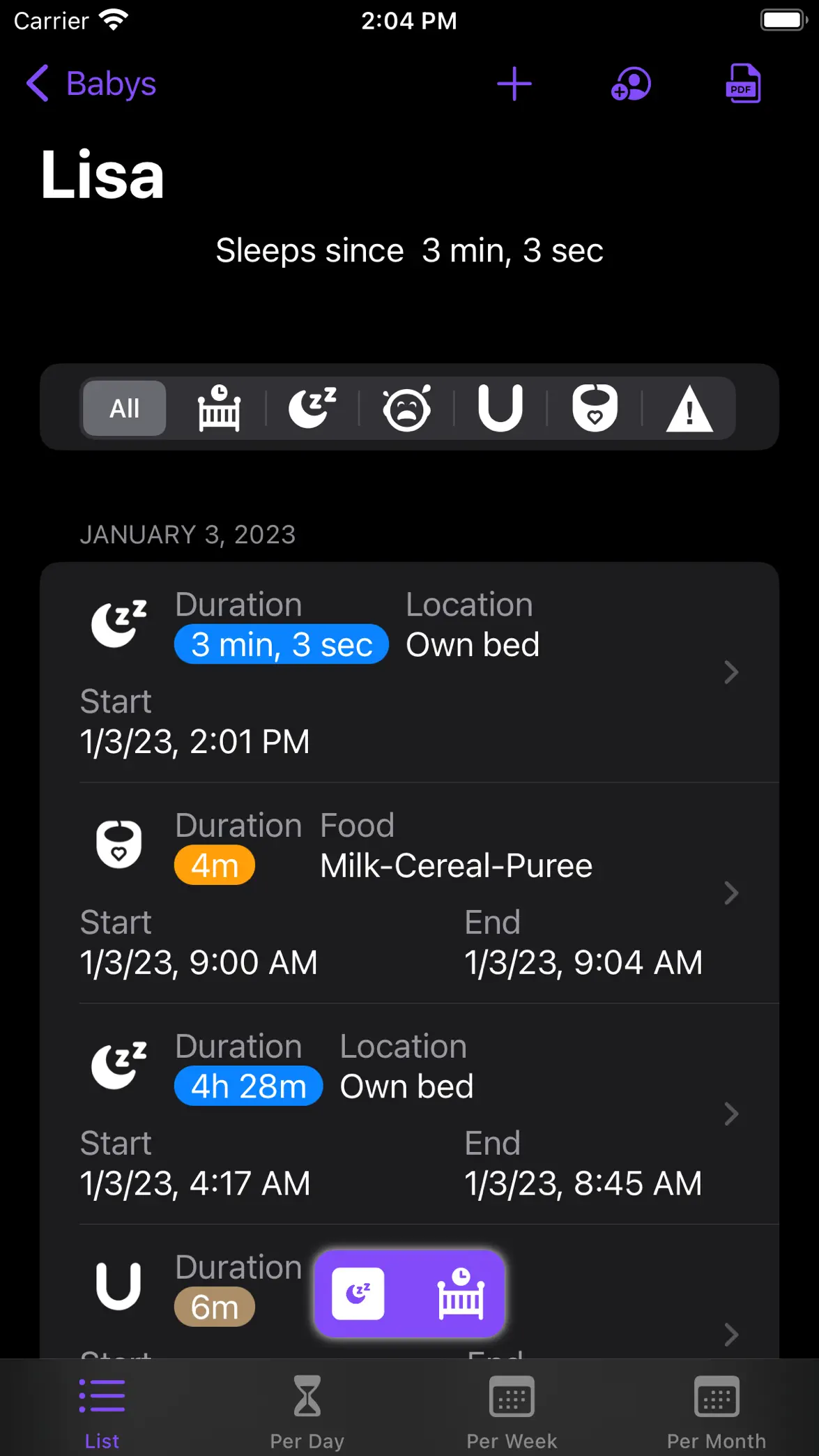Filter entries by sleep moon icon
Image resolution: width=819 pixels, height=1456 pixels.
click(x=312, y=408)
